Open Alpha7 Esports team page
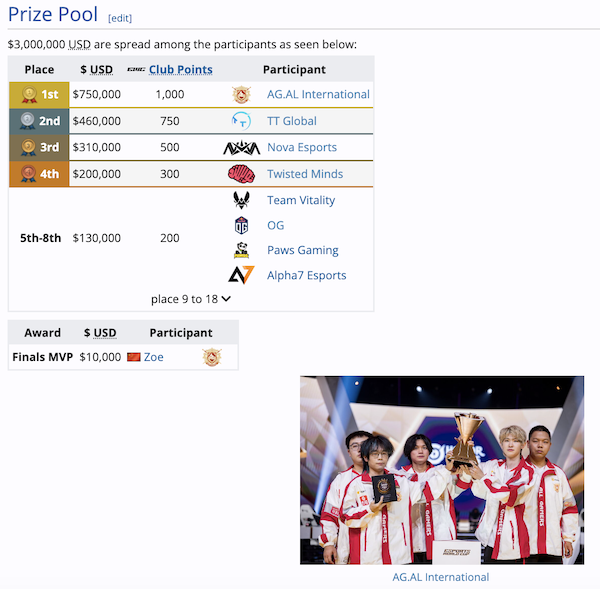The image size is (600, 589). click(x=306, y=275)
